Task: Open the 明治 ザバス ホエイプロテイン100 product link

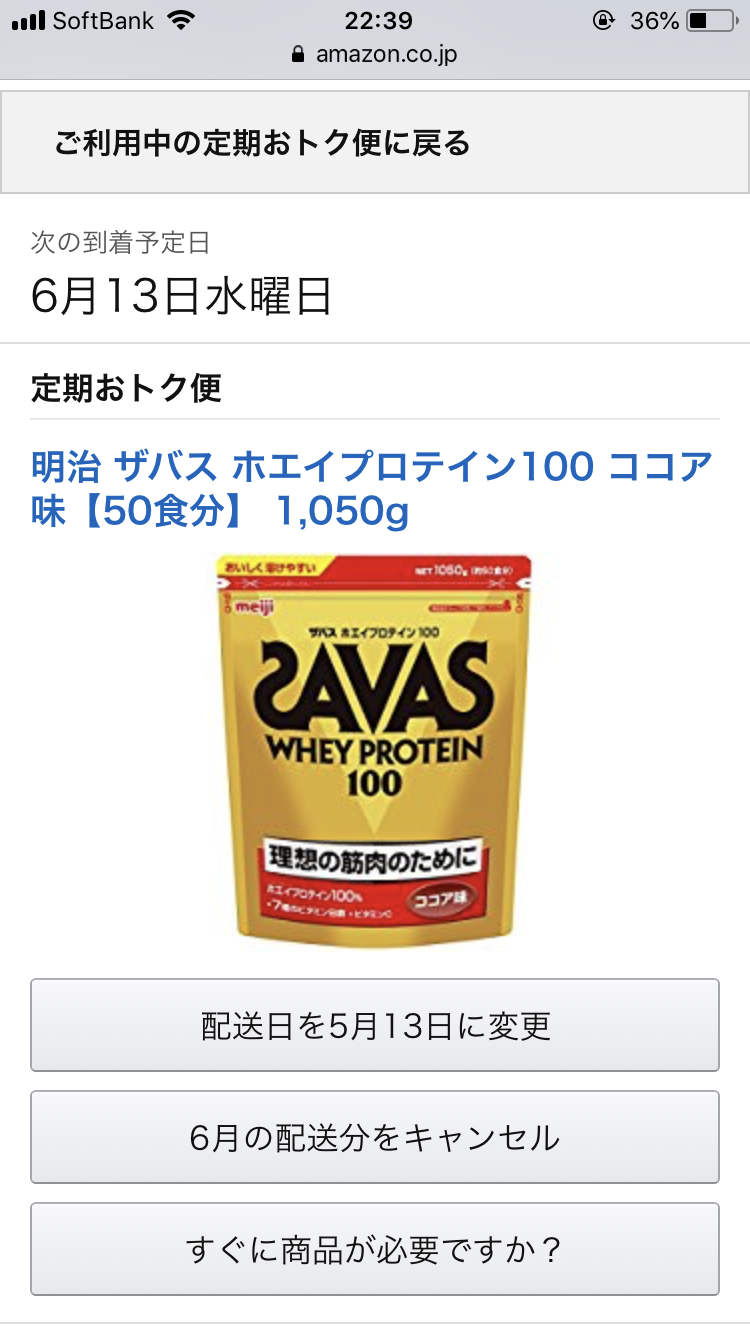Action: coord(371,489)
